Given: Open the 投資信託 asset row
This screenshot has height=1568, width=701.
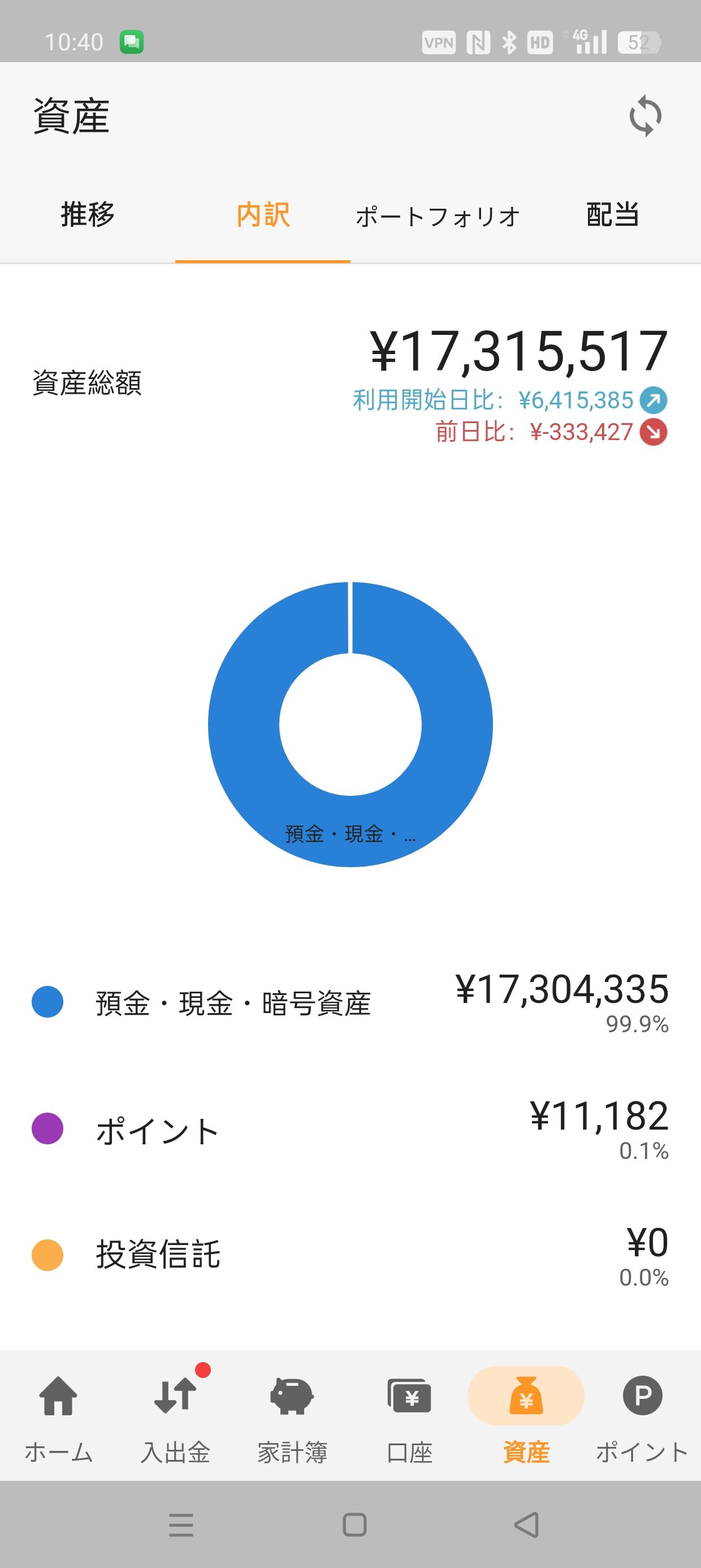Looking at the screenshot, I should (x=350, y=1255).
